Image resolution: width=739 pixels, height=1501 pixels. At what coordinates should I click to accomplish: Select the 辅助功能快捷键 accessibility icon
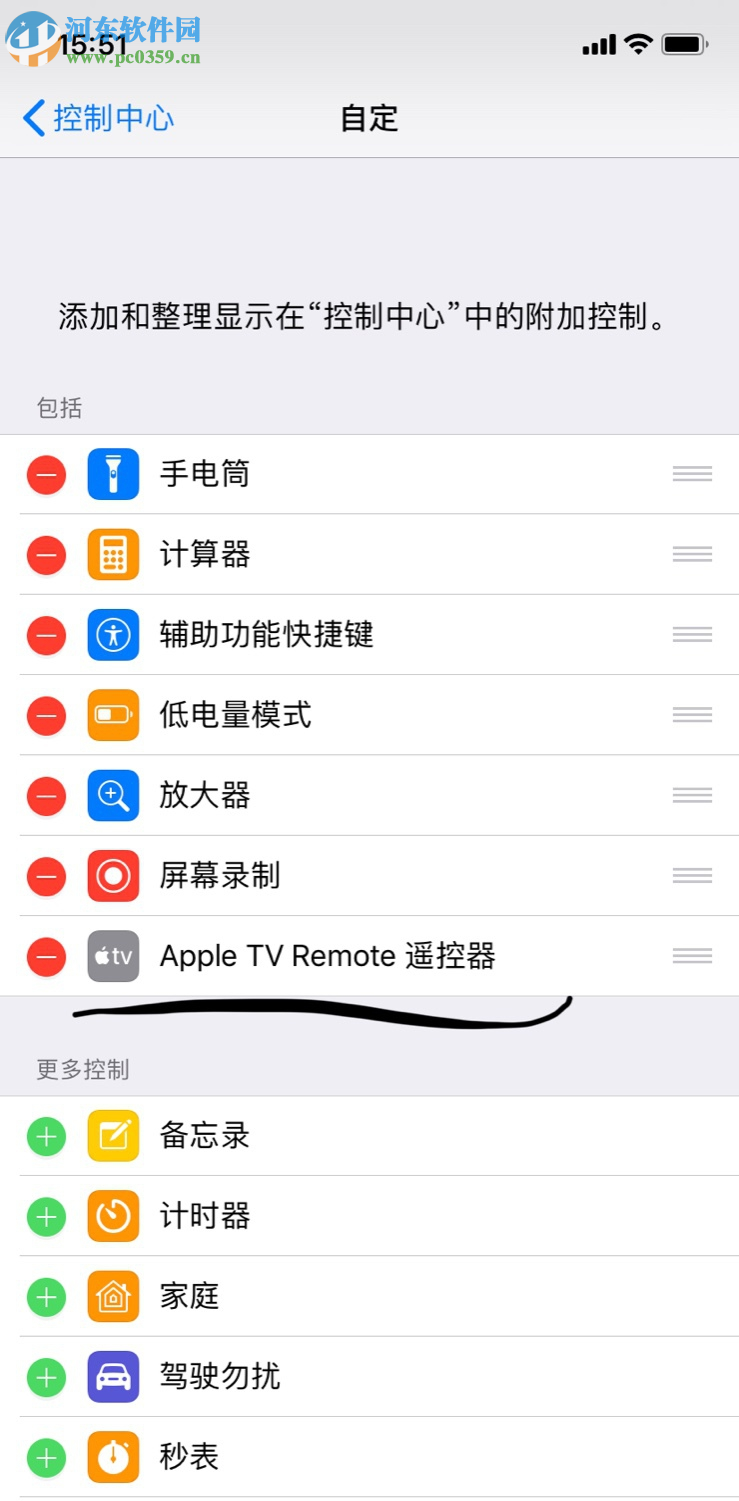coord(113,635)
